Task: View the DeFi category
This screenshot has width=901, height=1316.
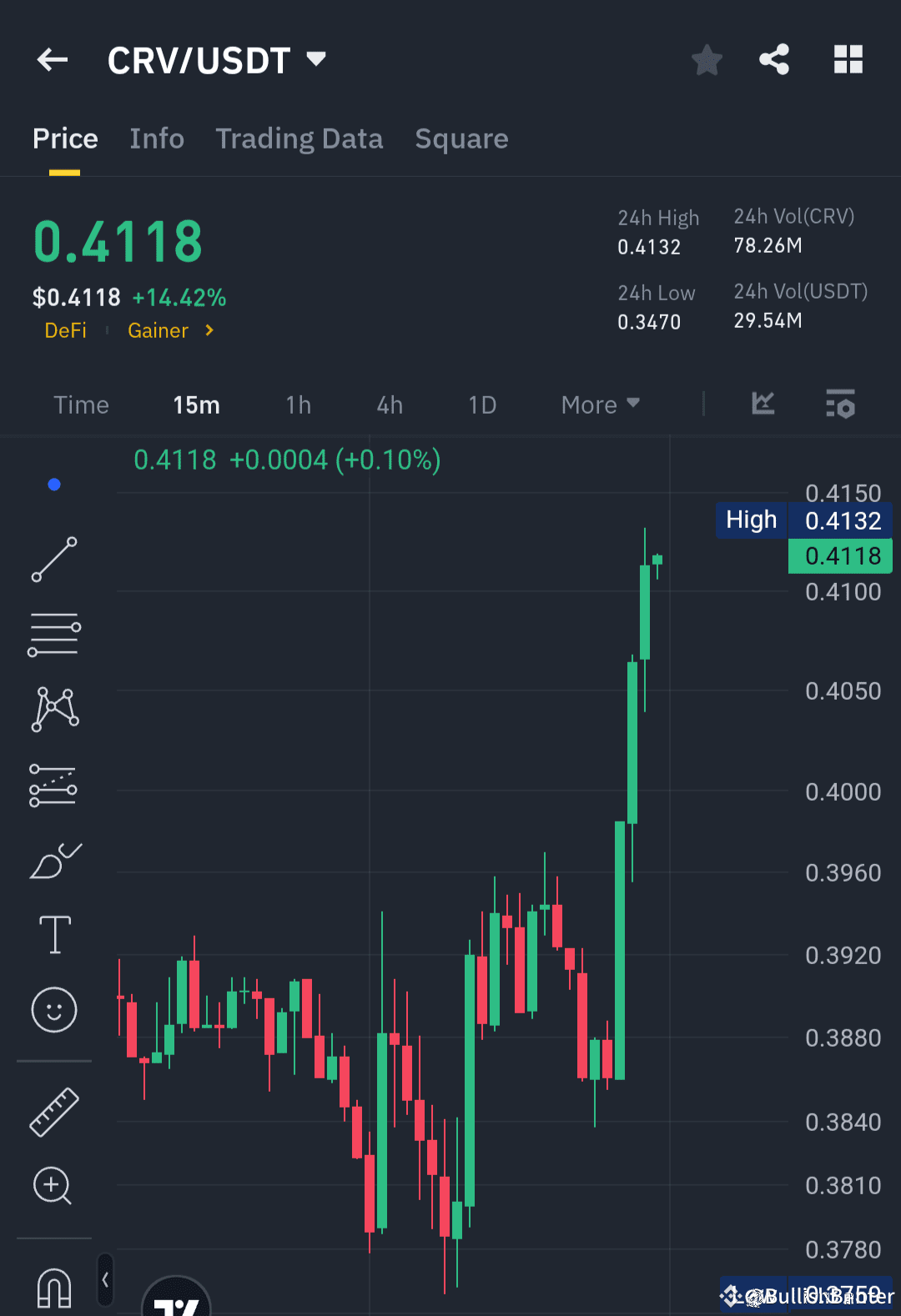Action: click(x=66, y=330)
